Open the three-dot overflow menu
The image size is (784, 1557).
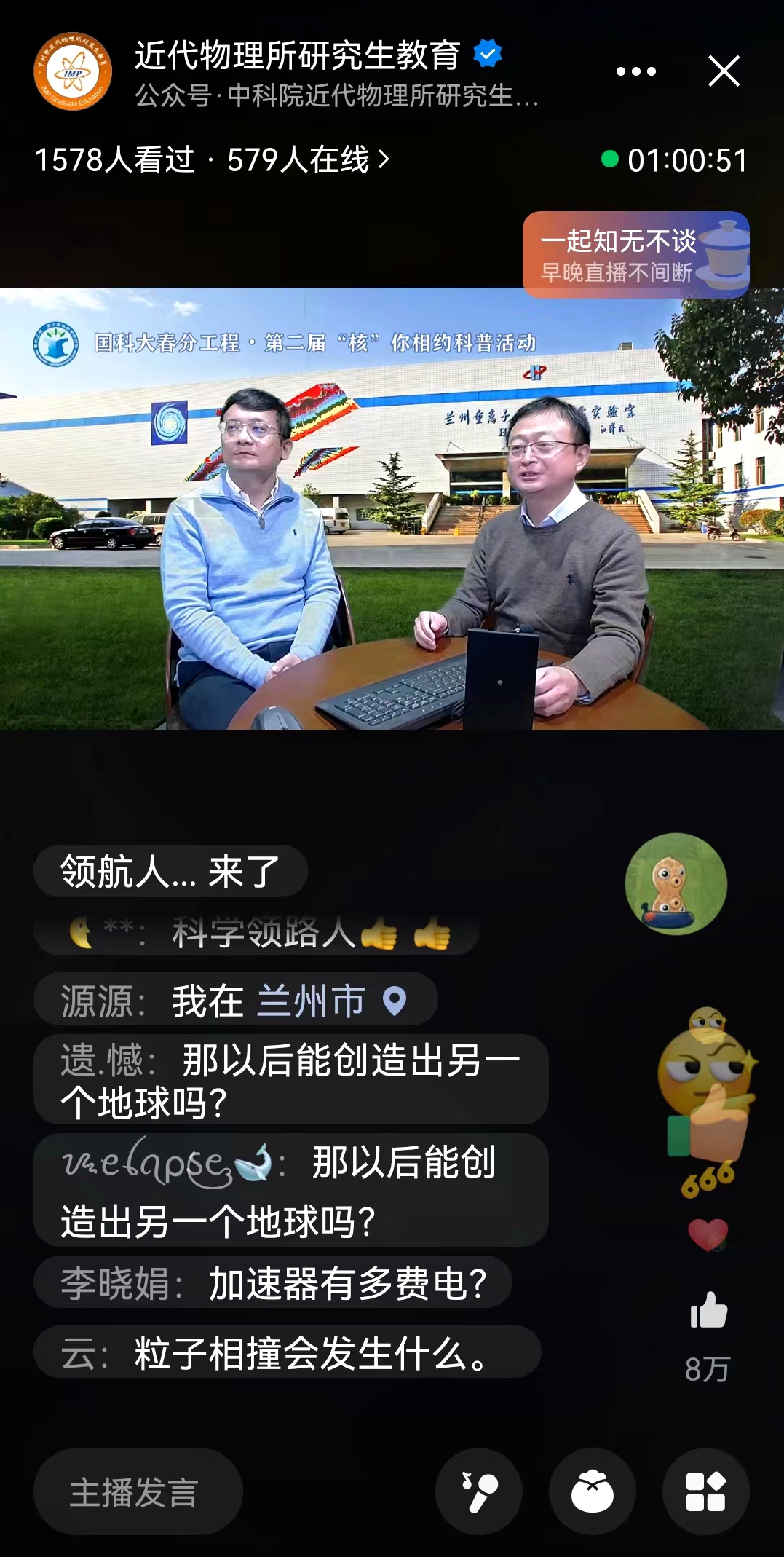635,71
